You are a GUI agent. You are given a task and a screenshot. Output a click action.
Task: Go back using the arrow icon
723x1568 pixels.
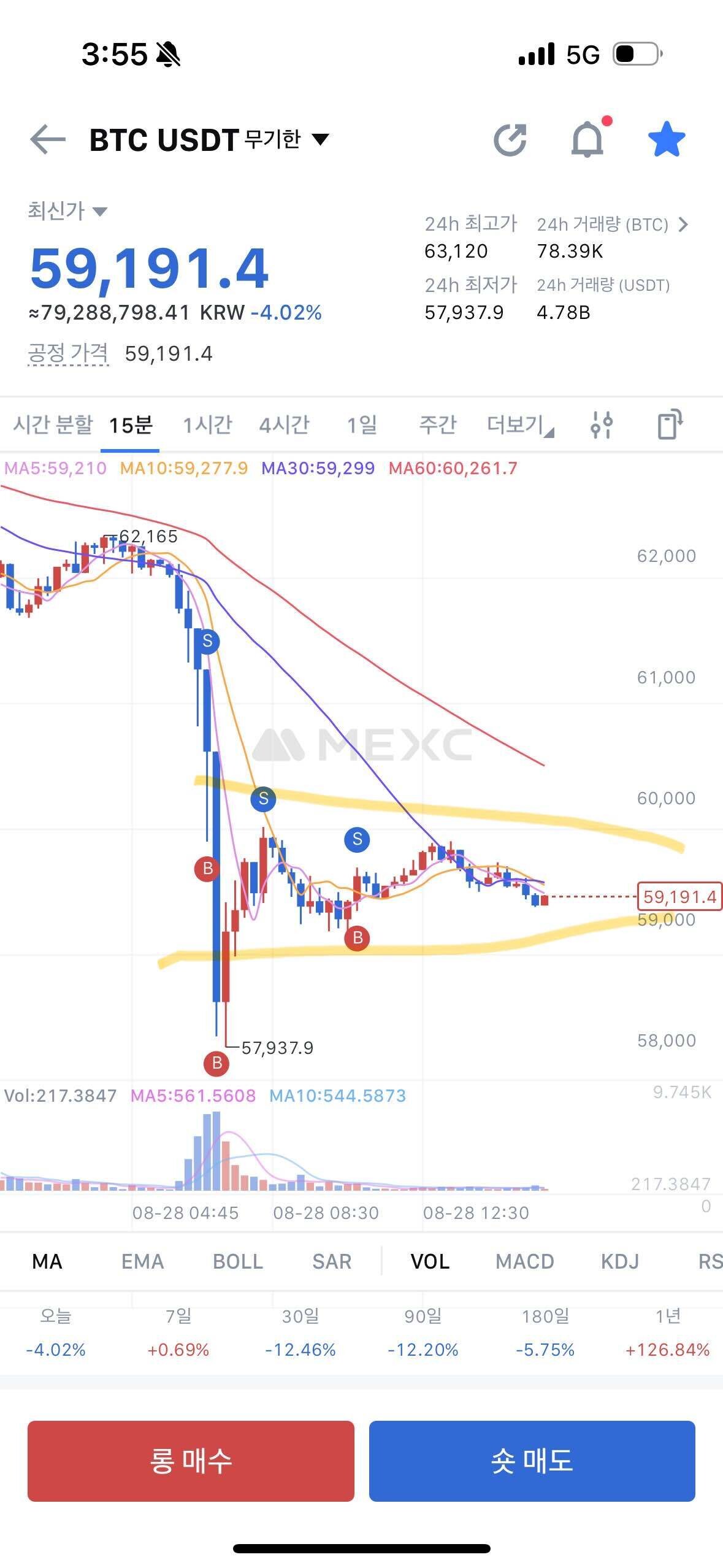click(x=48, y=140)
